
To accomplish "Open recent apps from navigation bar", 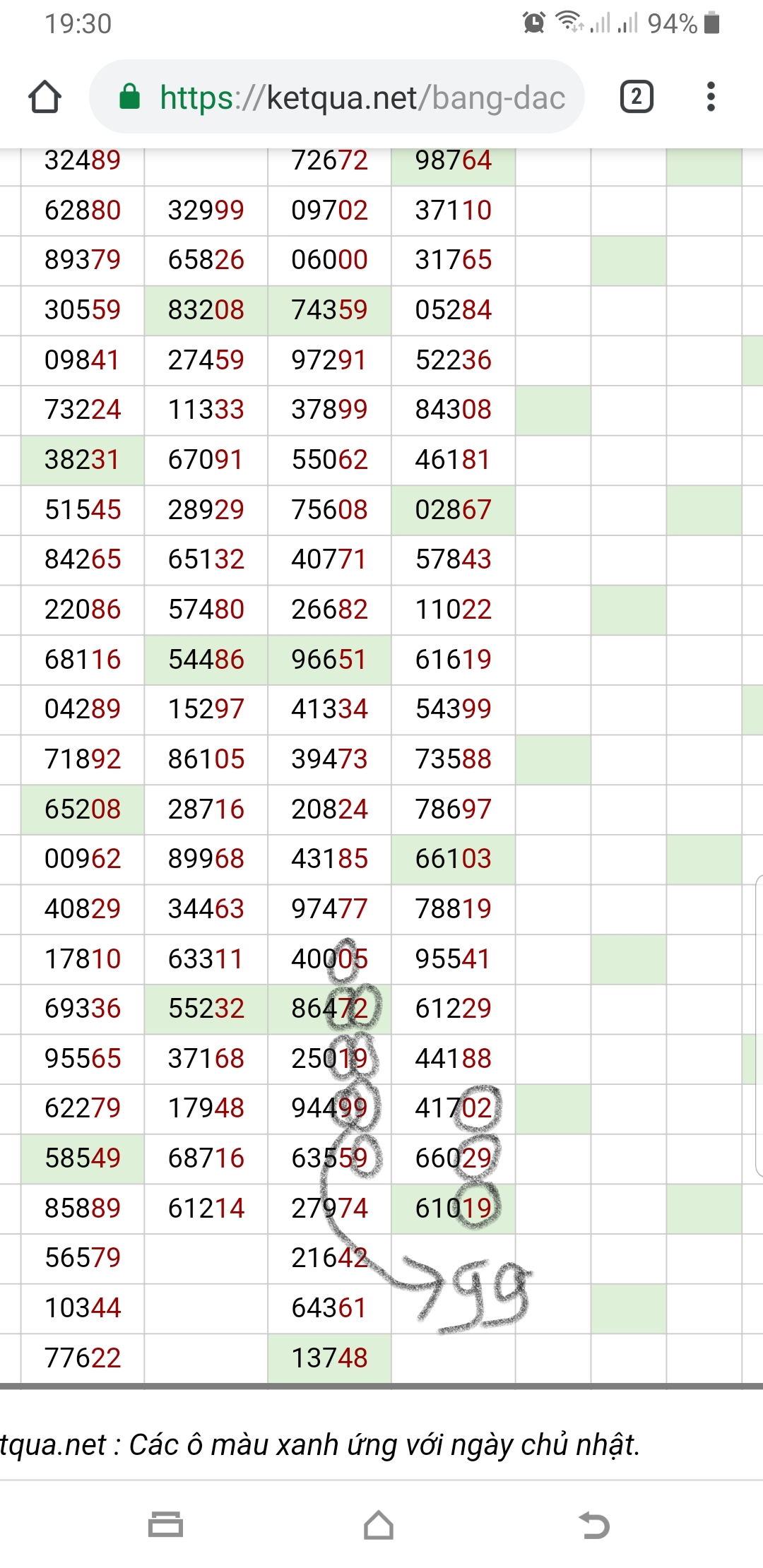I will coord(165,1524).
